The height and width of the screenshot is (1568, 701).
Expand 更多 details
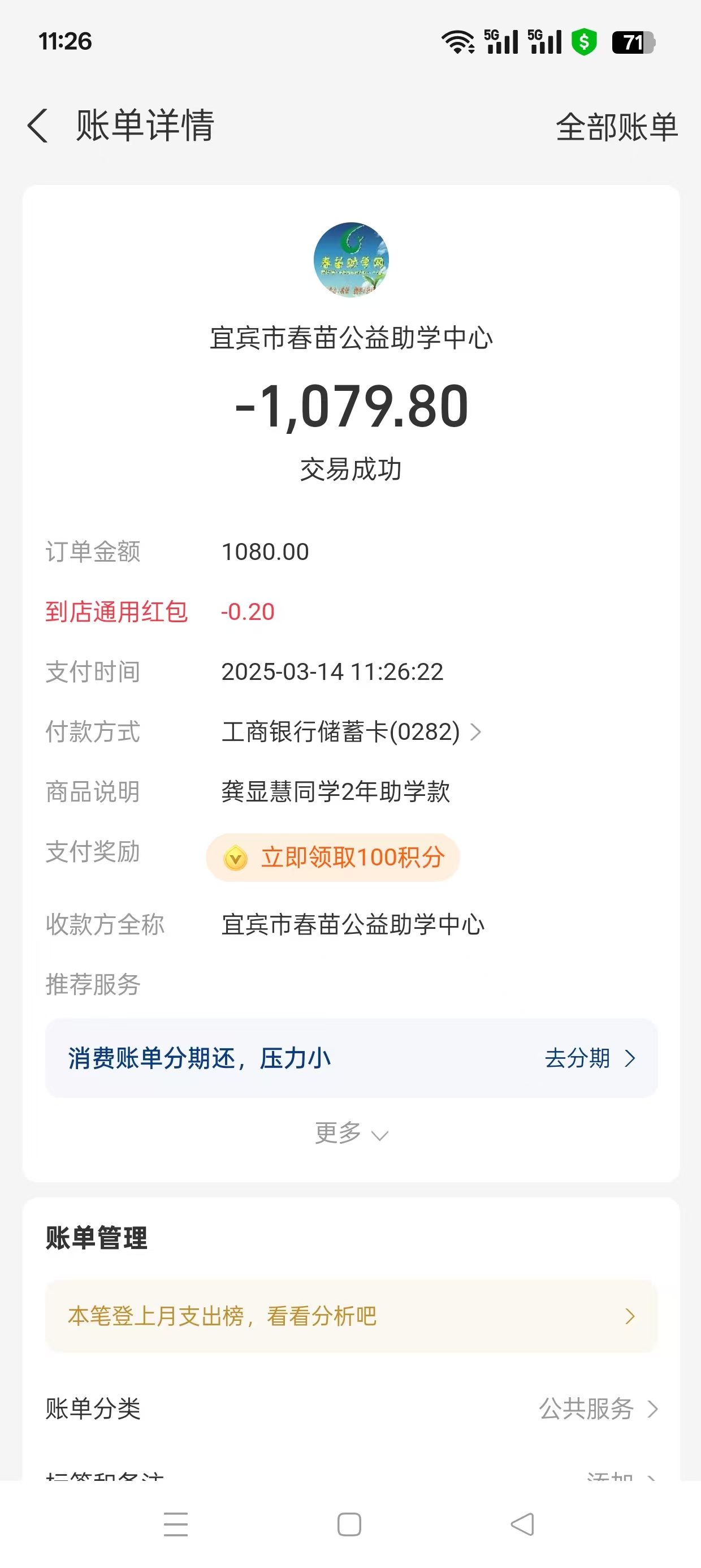tap(351, 1134)
